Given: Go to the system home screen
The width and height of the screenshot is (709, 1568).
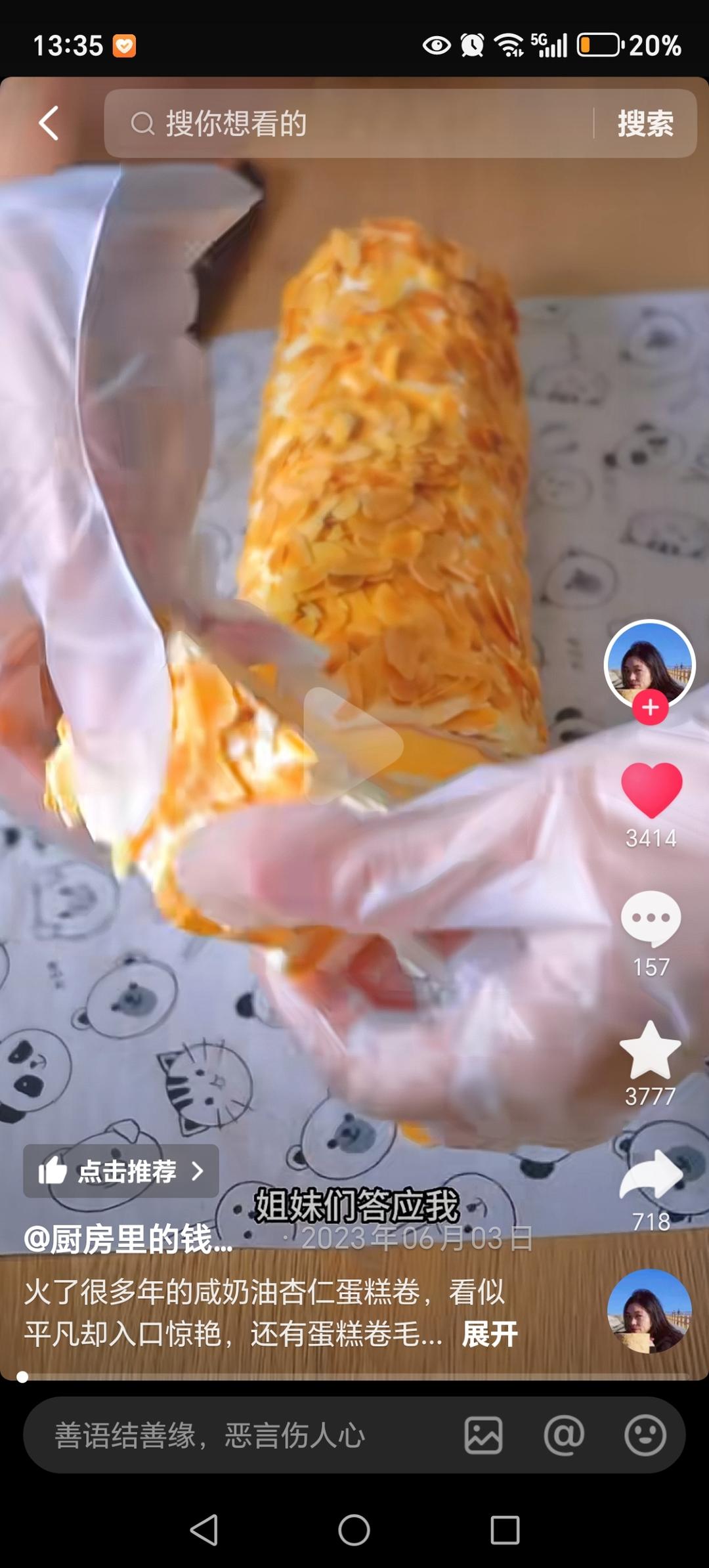Looking at the screenshot, I should point(354,1531).
